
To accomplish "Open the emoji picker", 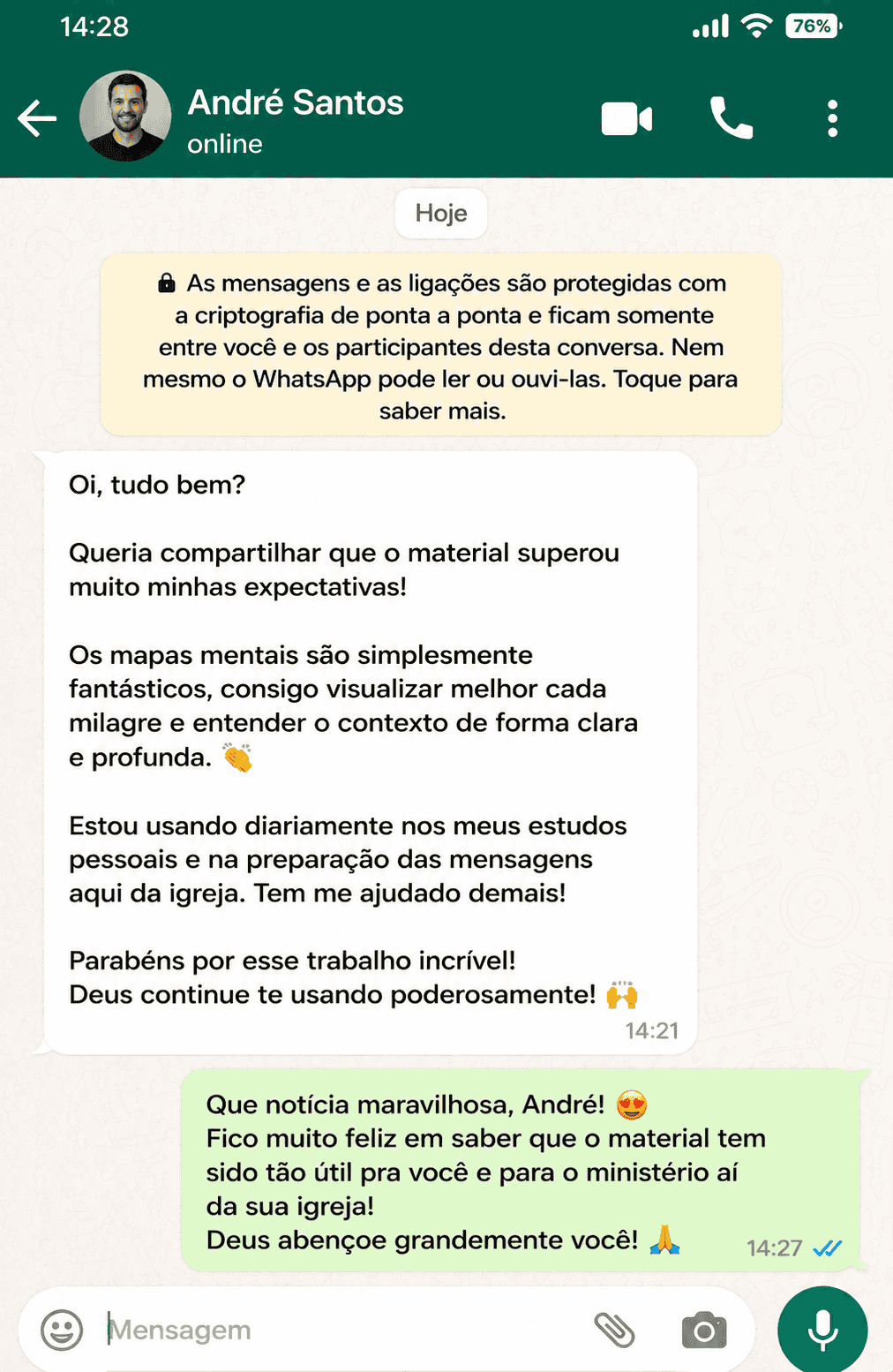I will tap(62, 1330).
